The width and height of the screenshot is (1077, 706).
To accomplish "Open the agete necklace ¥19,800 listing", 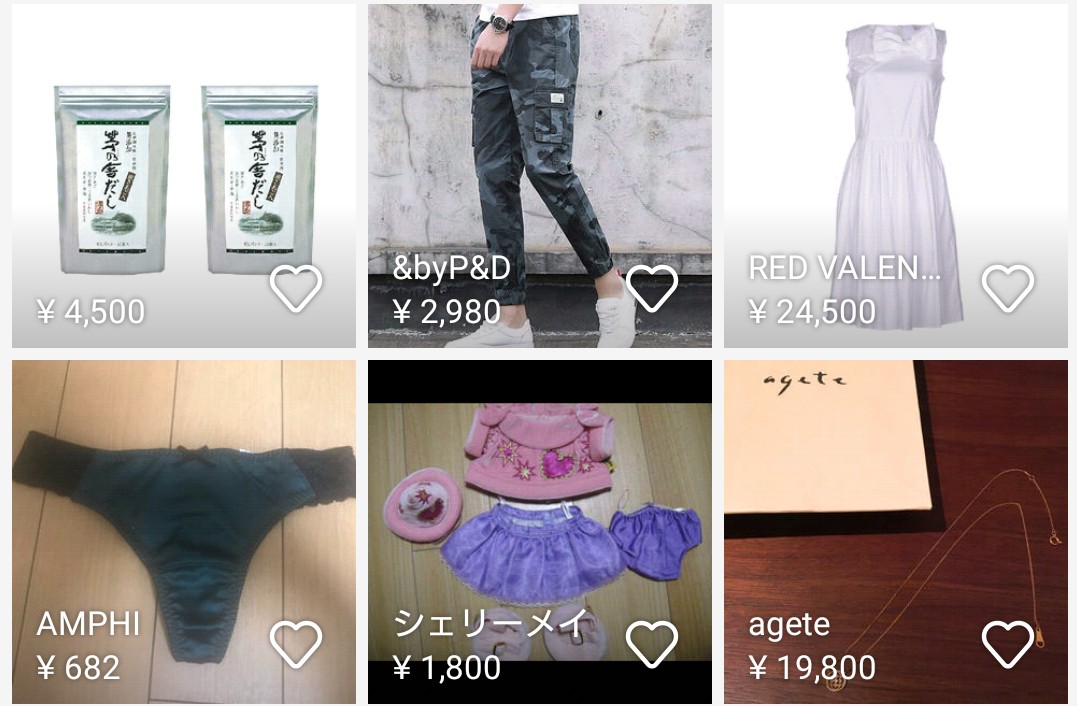I will tap(895, 500).
